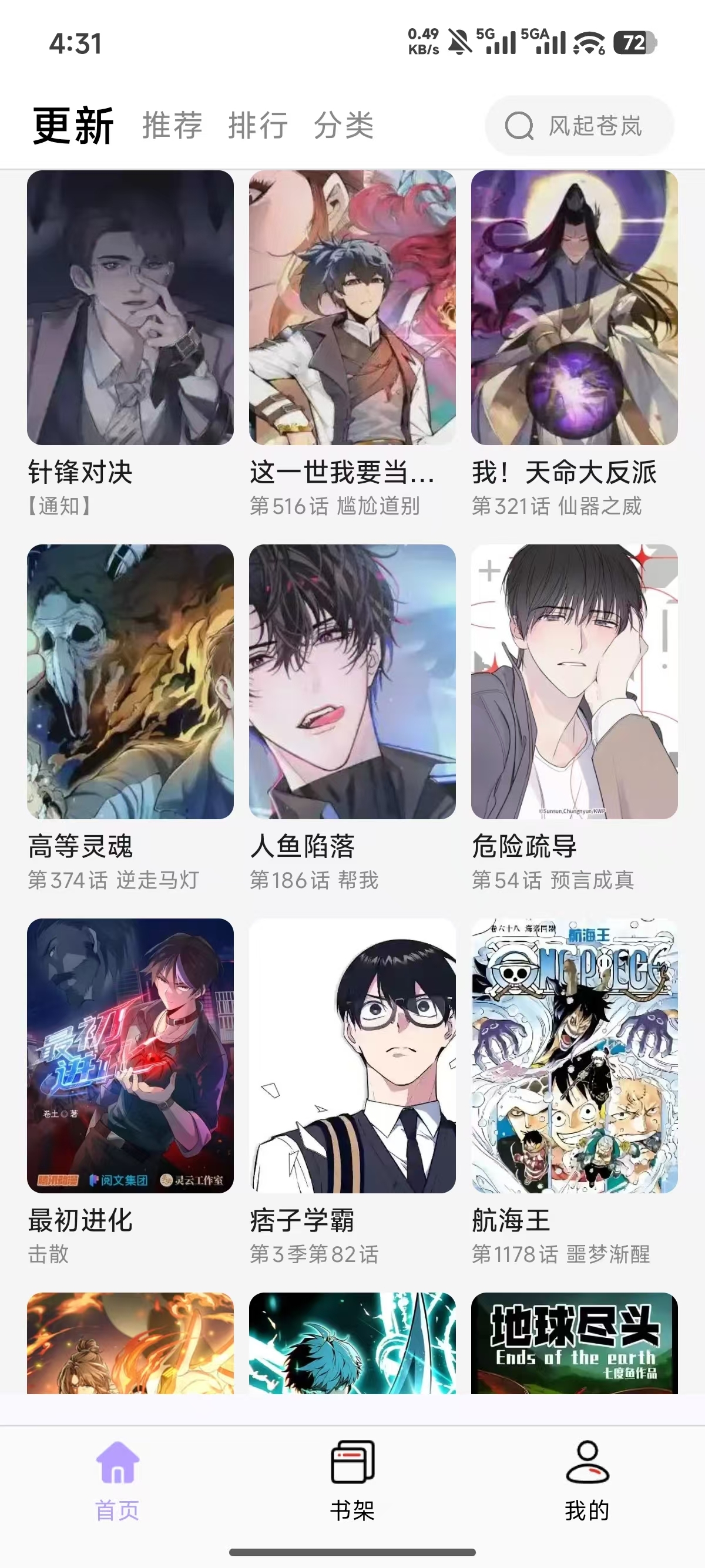This screenshot has height=1568, width=705.
Task: Open the 分类 category tab
Action: (x=345, y=126)
